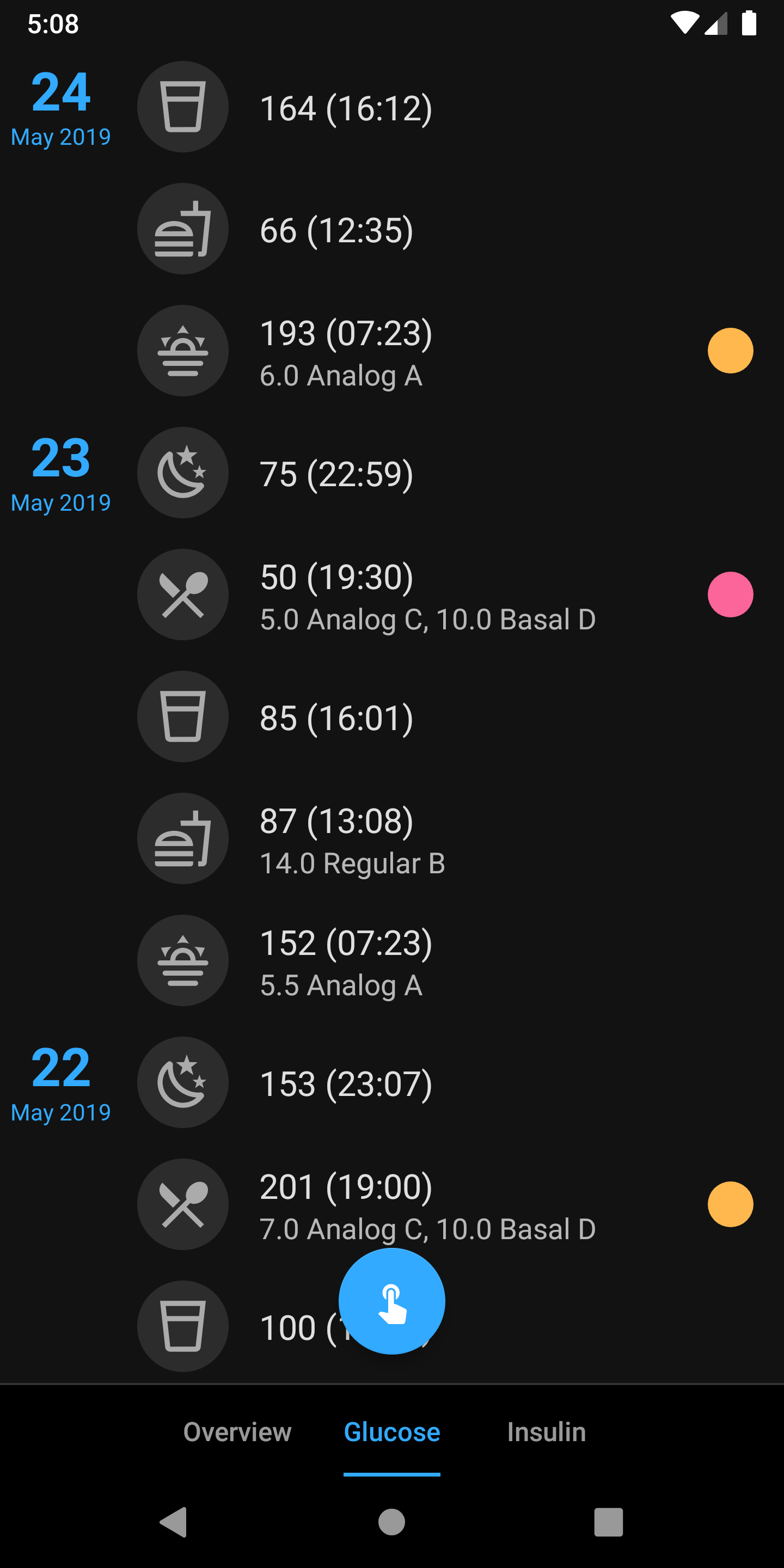The width and height of the screenshot is (784, 1568).
Task: Switch to the Insulin tab
Action: 547,1432
